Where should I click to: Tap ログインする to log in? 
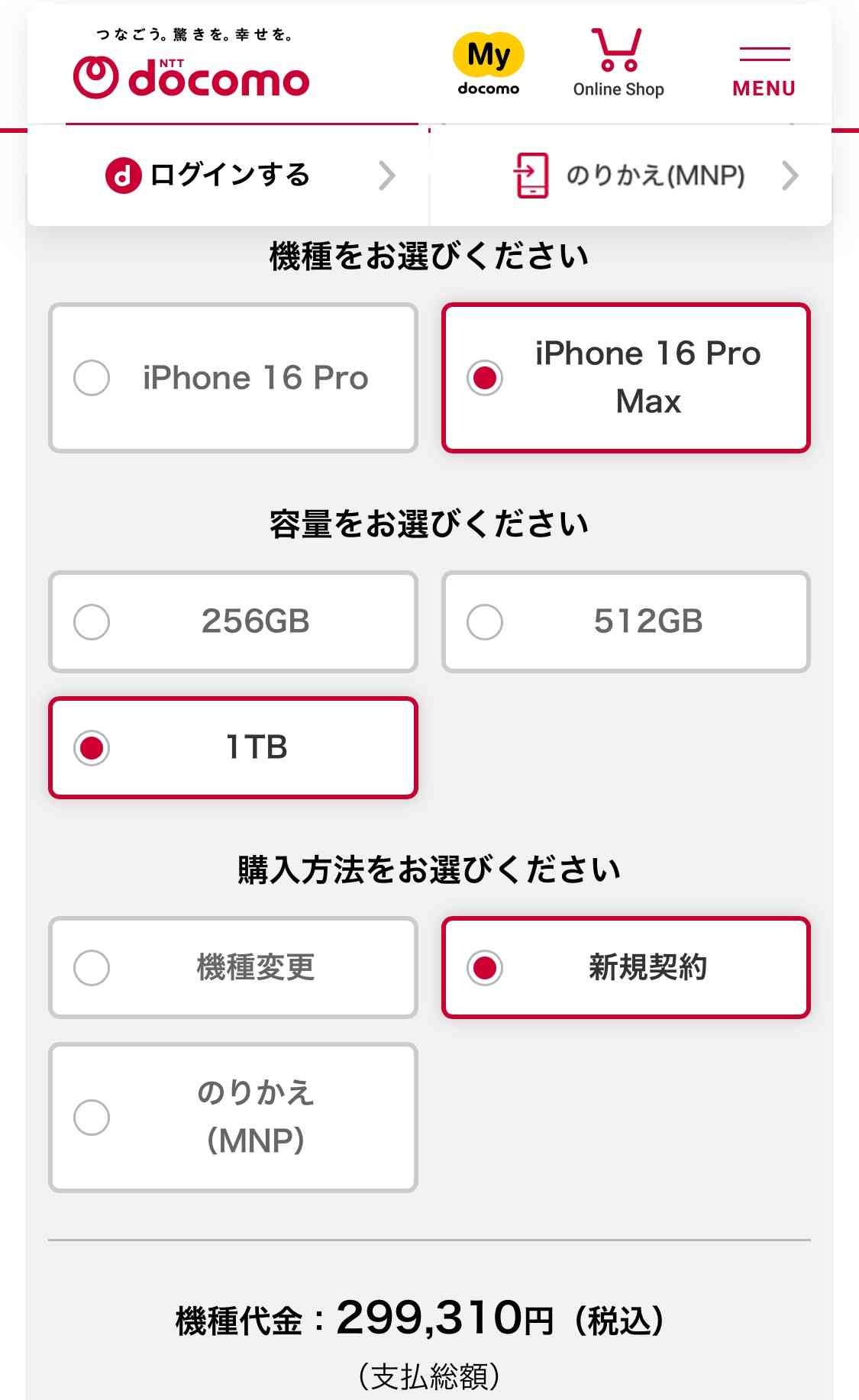228,176
